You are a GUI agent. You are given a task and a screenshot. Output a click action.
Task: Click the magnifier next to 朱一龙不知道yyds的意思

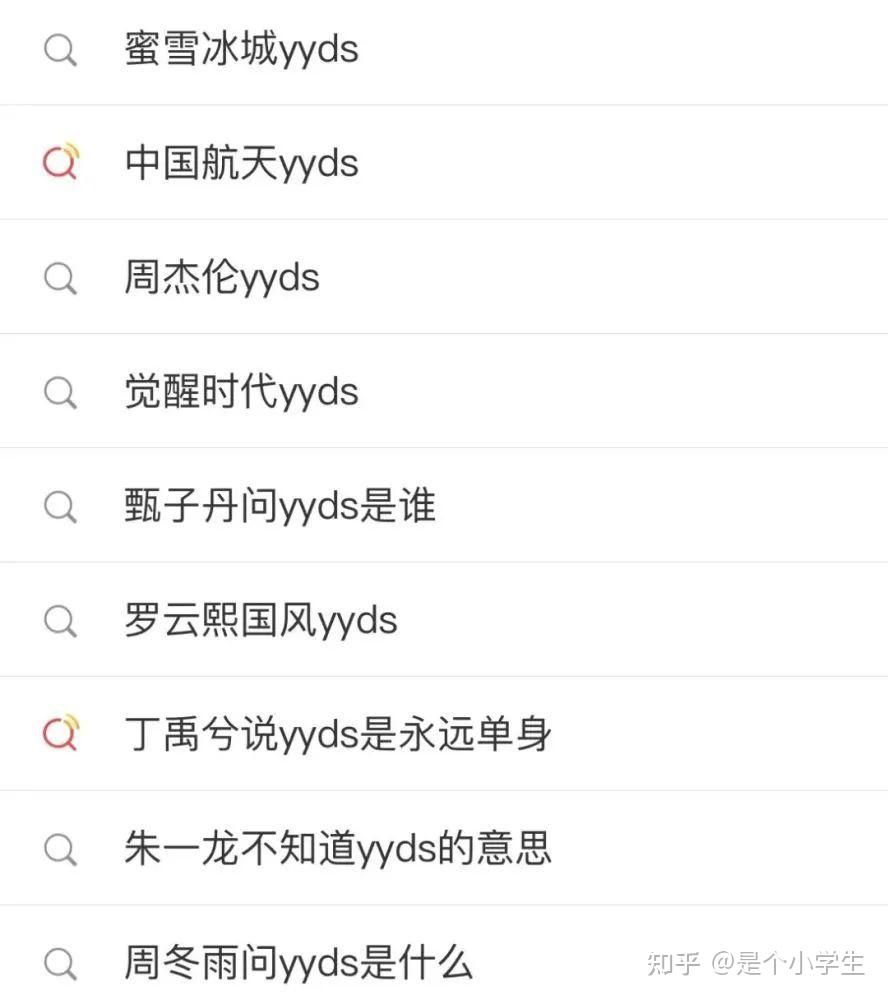pyautogui.click(x=60, y=847)
